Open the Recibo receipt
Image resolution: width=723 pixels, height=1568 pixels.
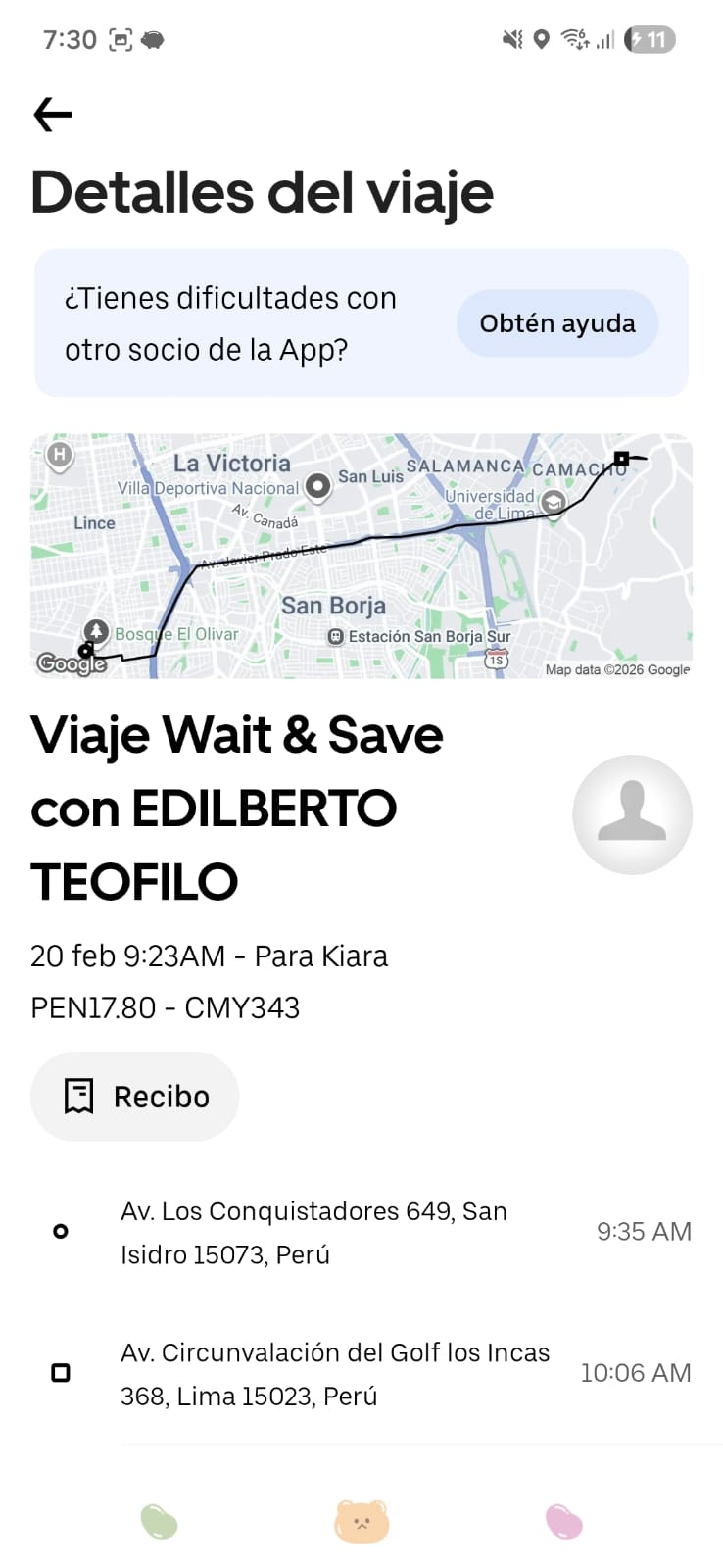click(x=135, y=1096)
